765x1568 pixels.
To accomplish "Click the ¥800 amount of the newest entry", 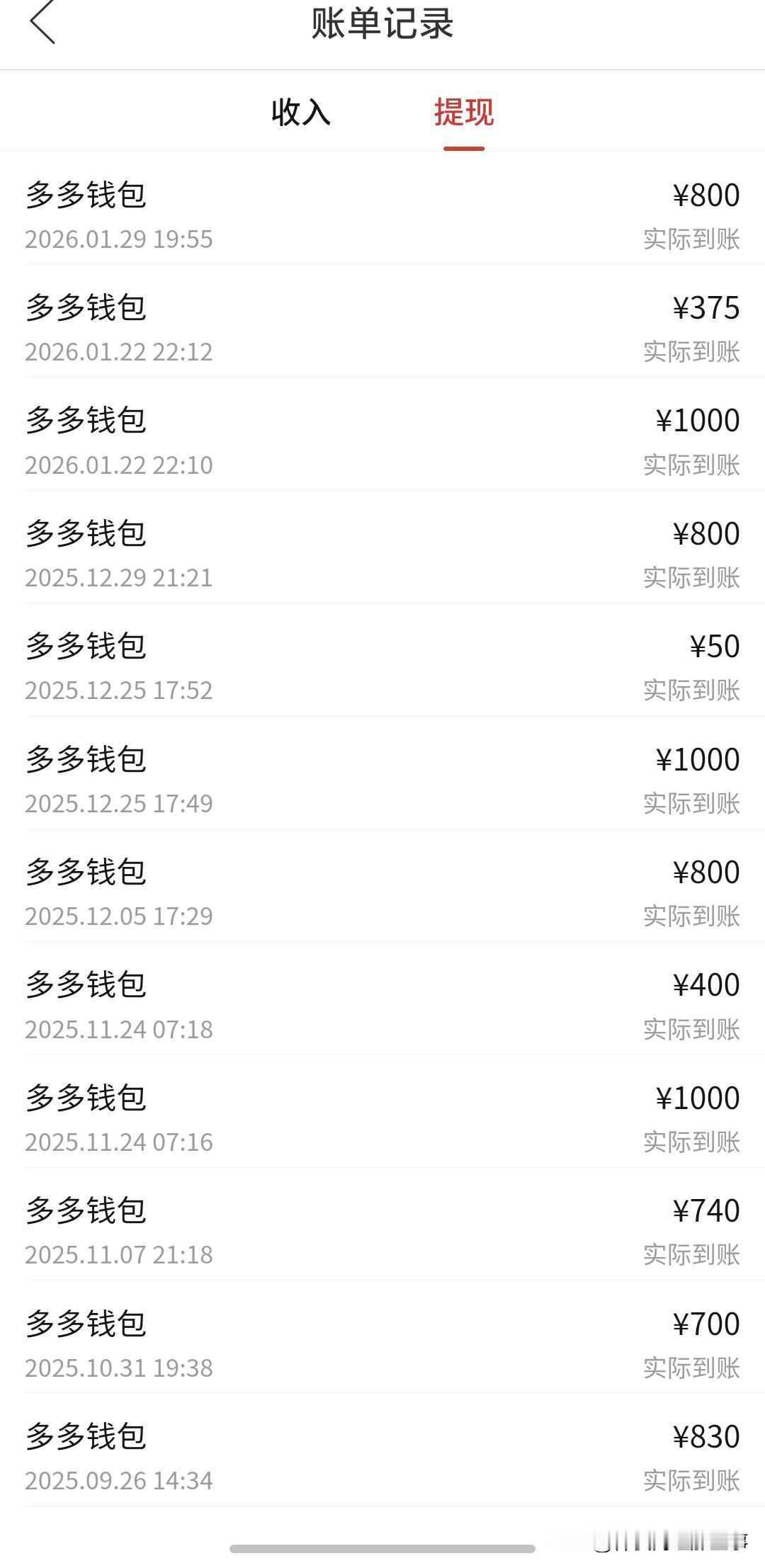I will [705, 195].
